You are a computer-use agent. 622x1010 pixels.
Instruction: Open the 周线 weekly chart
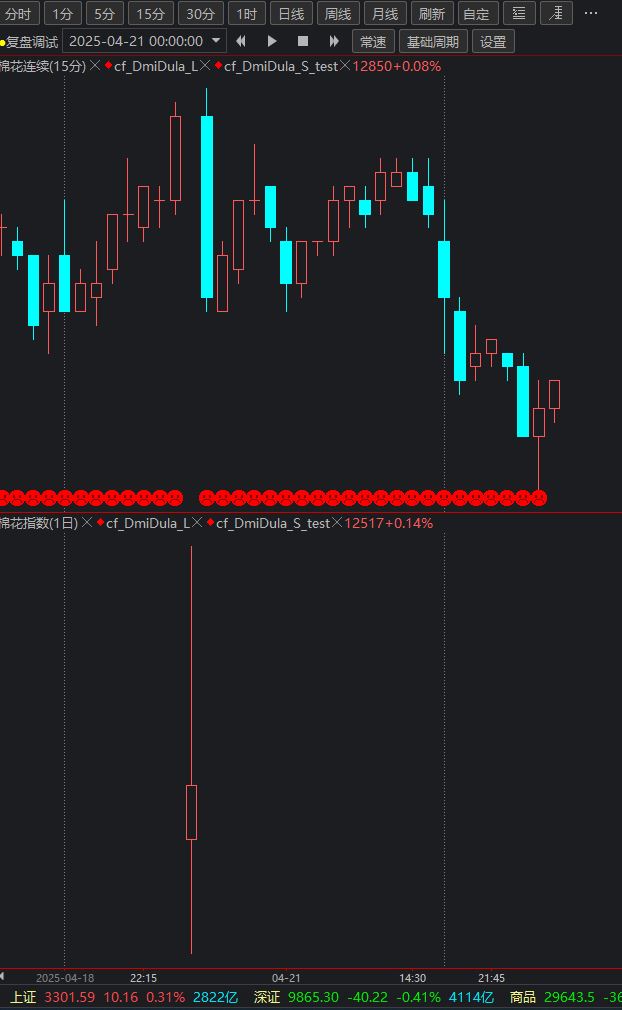click(338, 14)
